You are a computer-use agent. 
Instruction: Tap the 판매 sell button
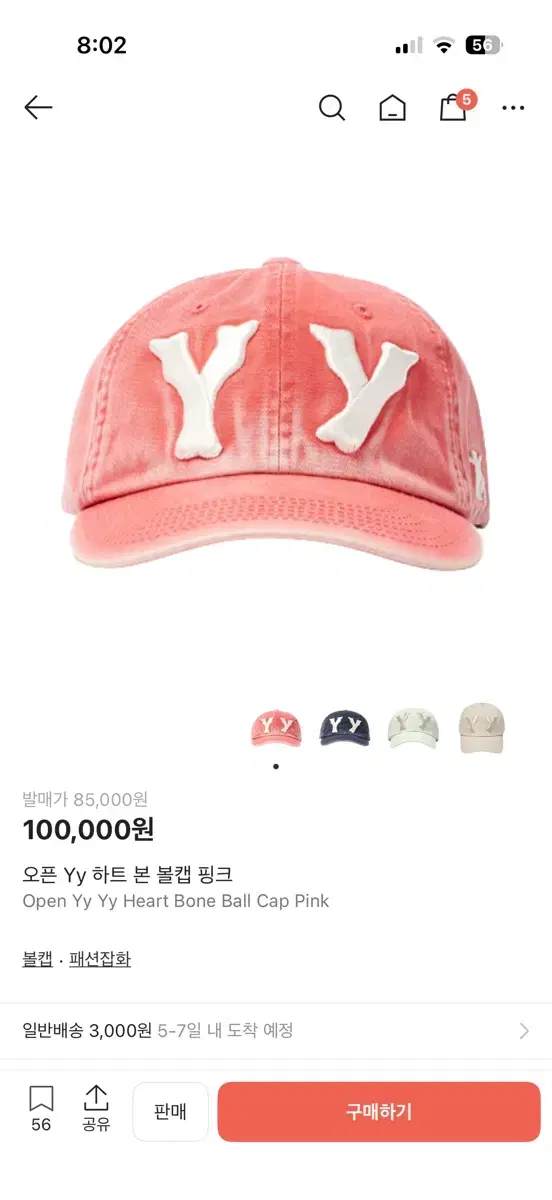[170, 1112]
